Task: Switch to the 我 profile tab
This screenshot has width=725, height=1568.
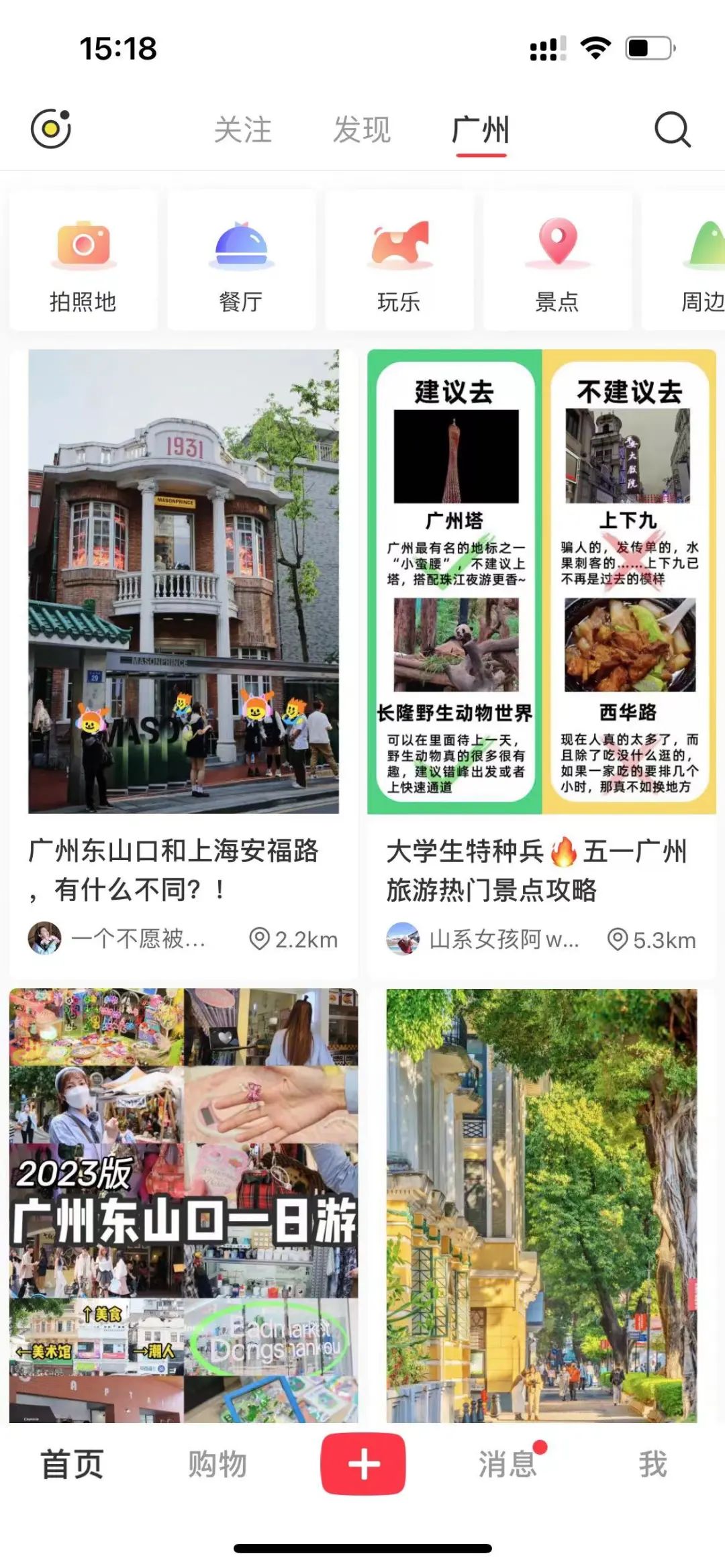Action: (x=652, y=1464)
